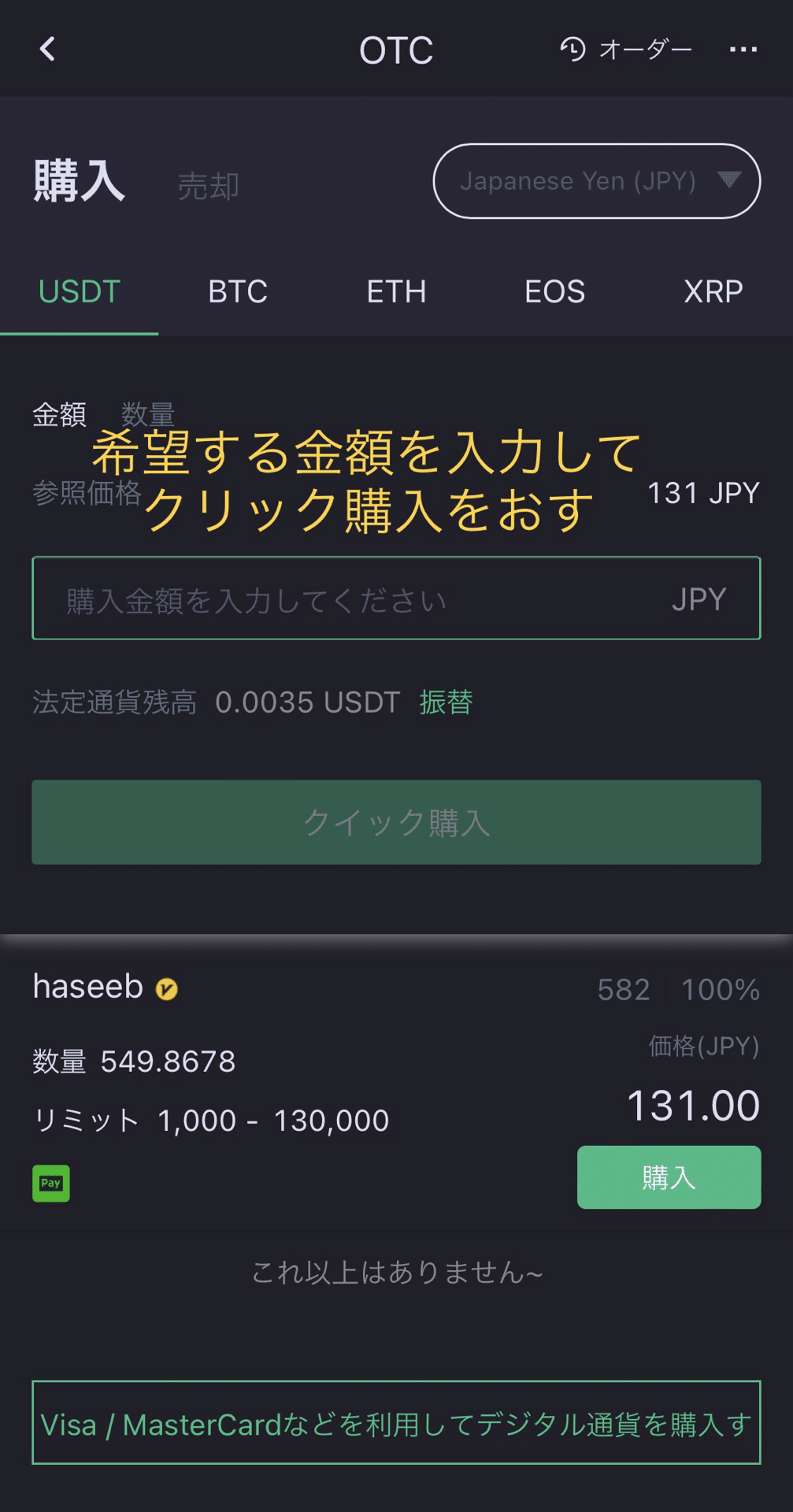The image size is (793, 1512).
Task: Open the XRP tab
Action: coord(713,291)
